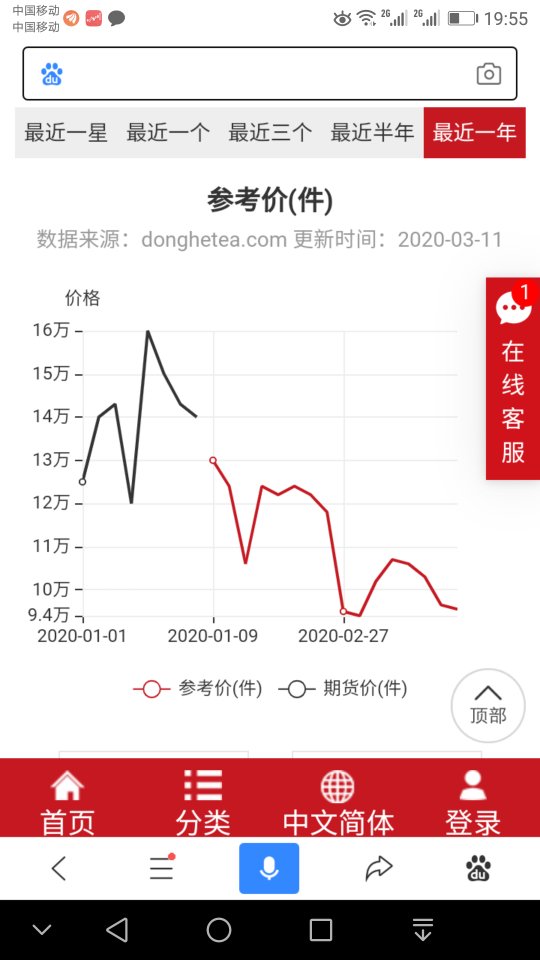
Task: Tap the Baidu search address field
Action: point(270,73)
